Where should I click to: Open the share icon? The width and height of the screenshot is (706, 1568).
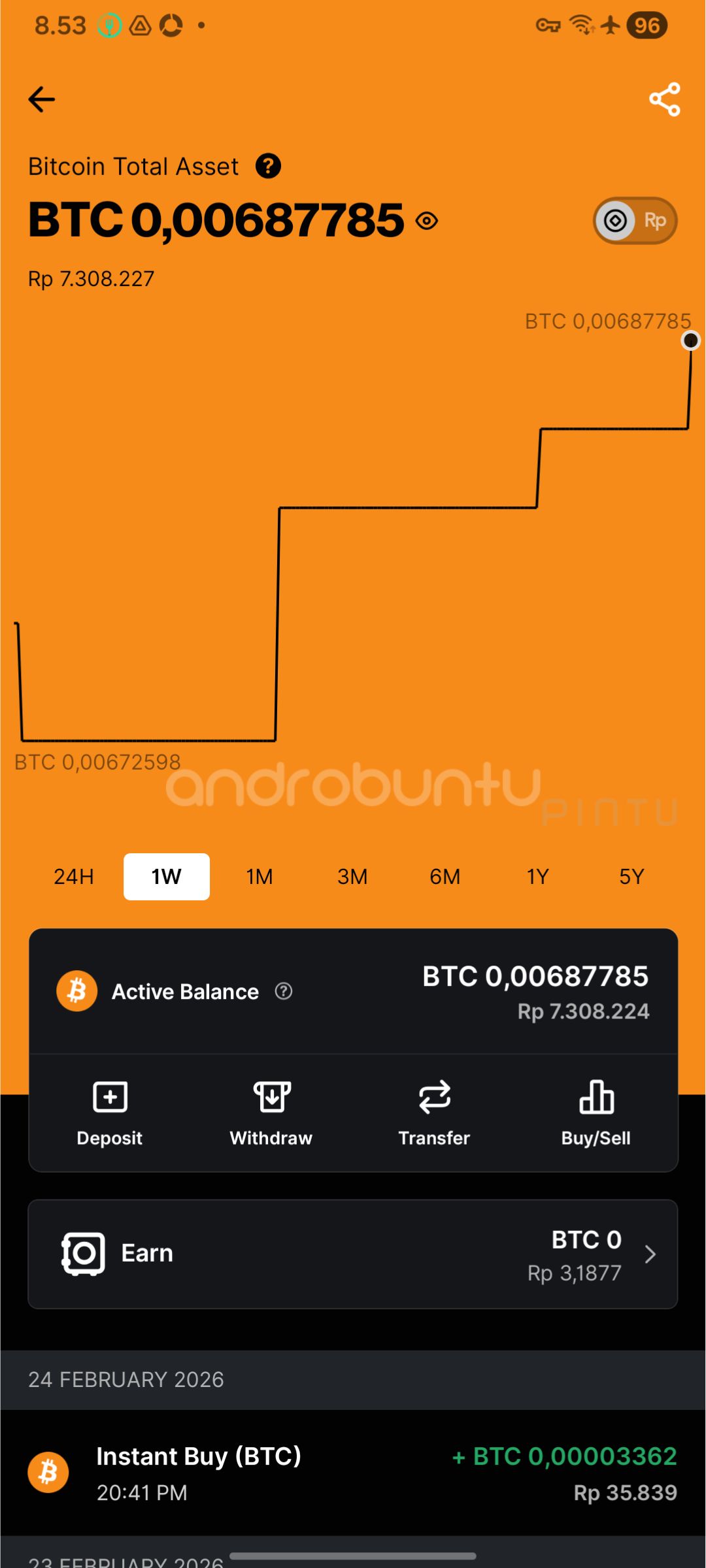point(664,99)
